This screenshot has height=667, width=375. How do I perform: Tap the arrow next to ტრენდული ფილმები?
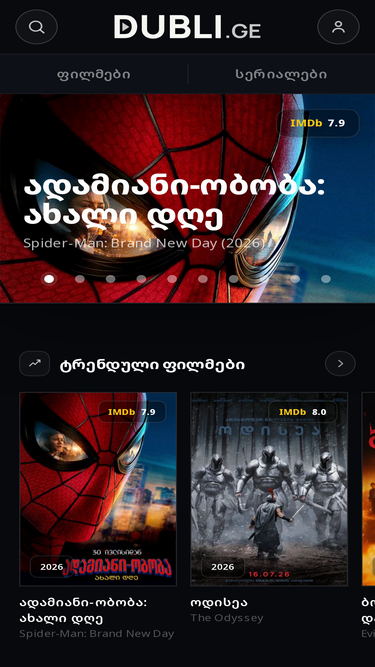[x=340, y=364]
